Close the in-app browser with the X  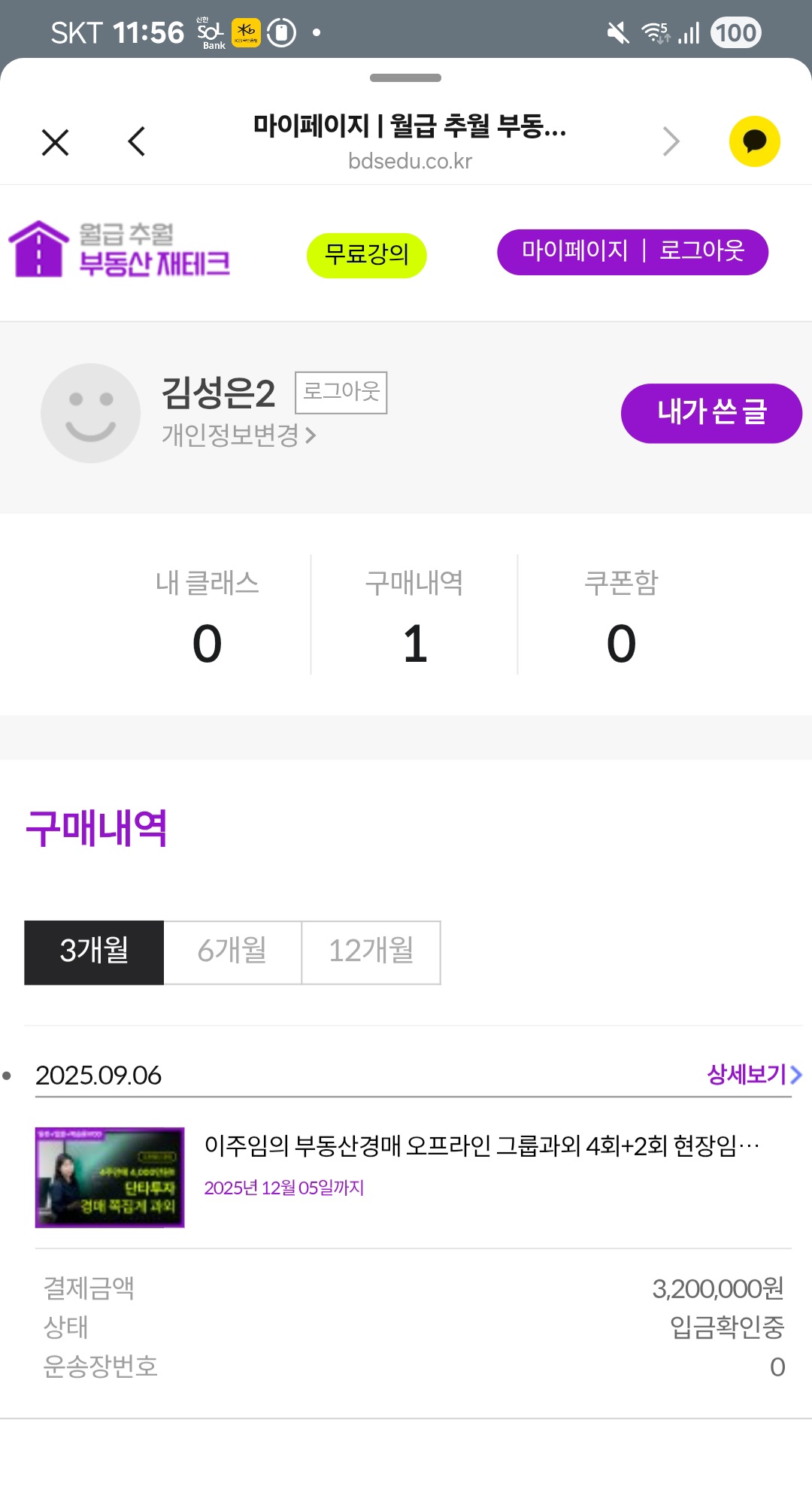55,142
